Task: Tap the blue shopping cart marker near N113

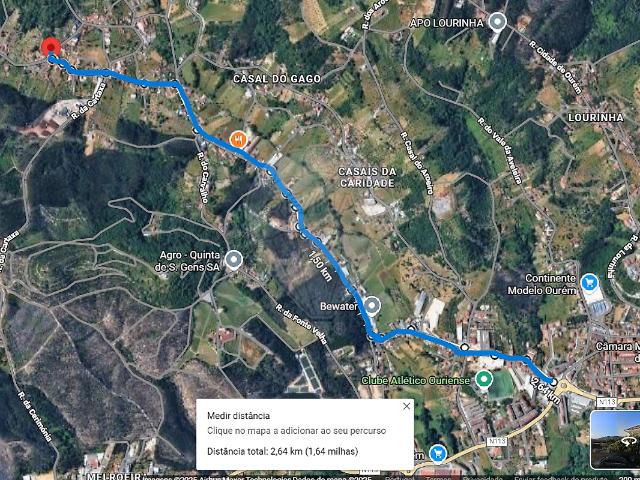Action: pyautogui.click(x=438, y=453)
